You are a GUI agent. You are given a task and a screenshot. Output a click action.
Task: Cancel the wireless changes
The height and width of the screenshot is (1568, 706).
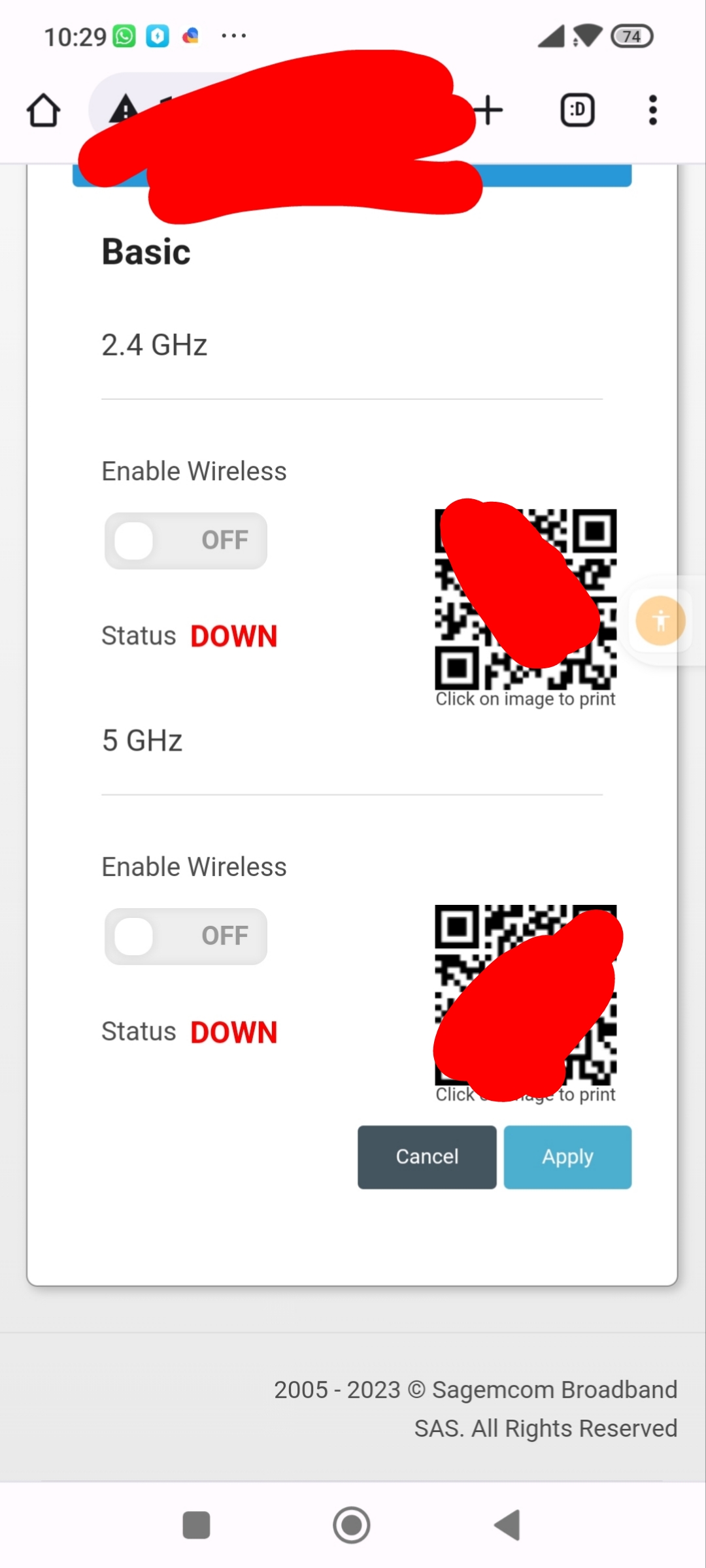coord(427,1156)
